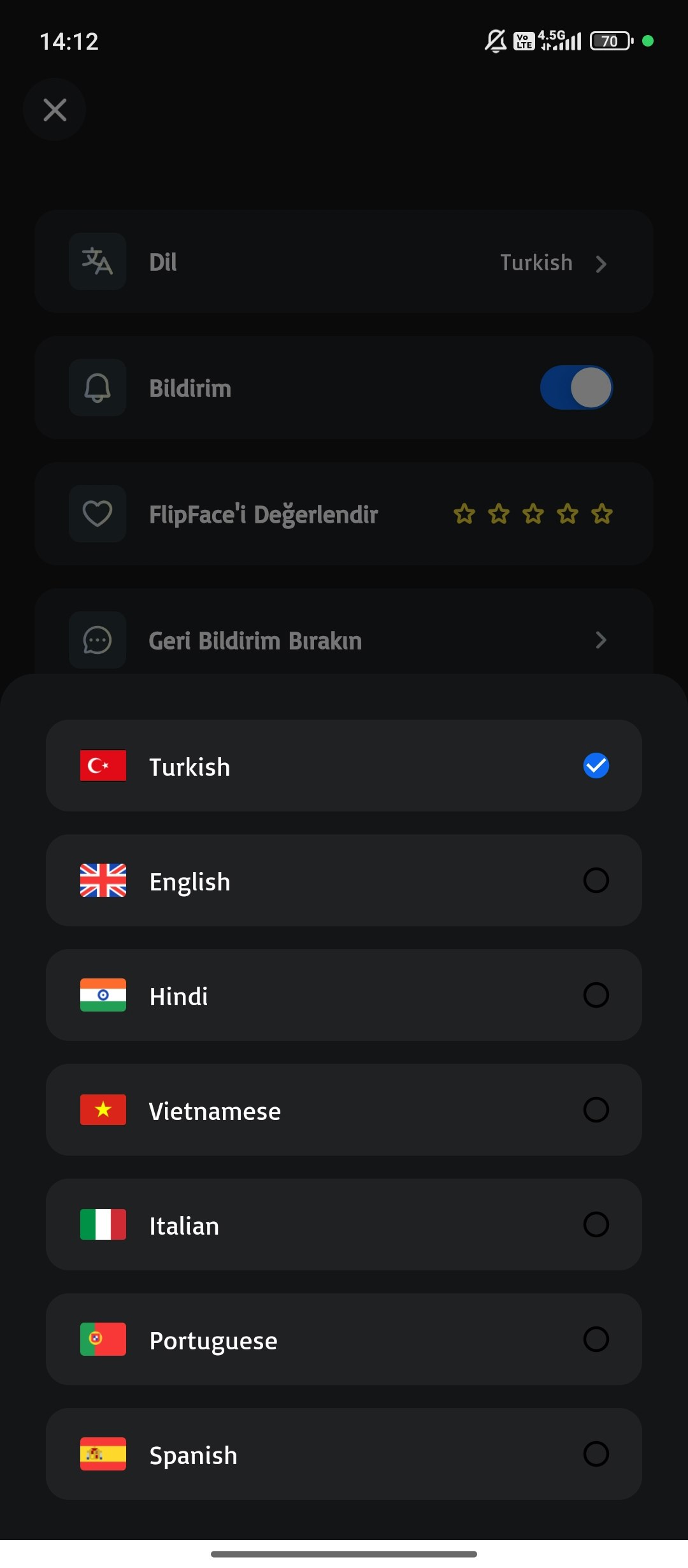Close the settings screen

coord(55,110)
